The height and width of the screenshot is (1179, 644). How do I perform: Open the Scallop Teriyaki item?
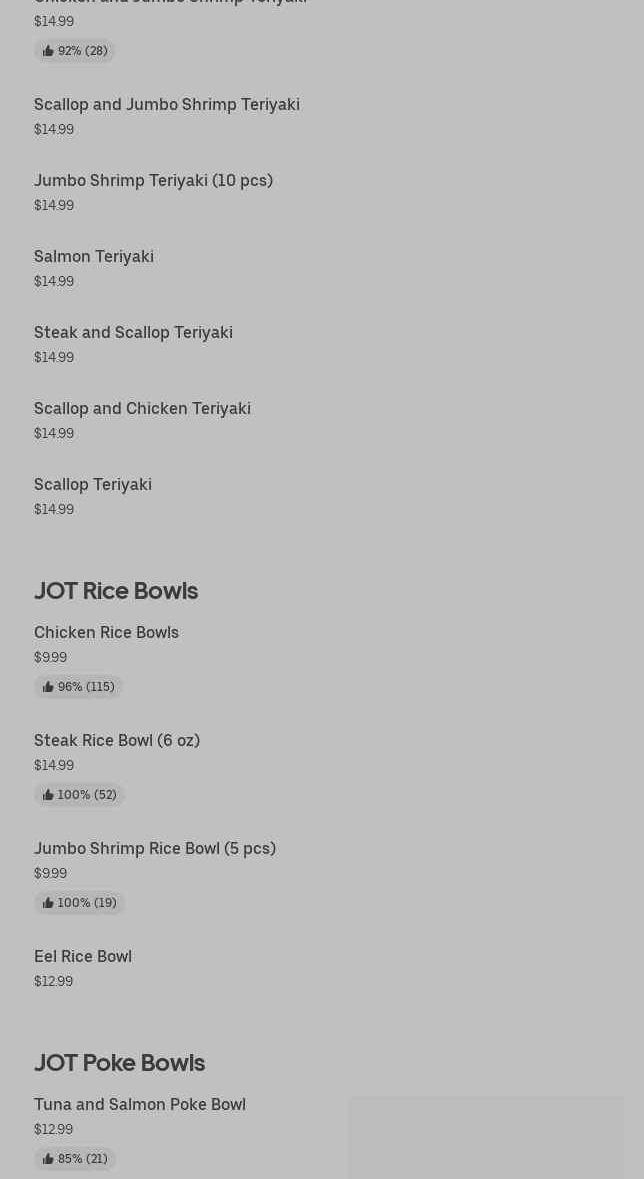click(x=93, y=485)
